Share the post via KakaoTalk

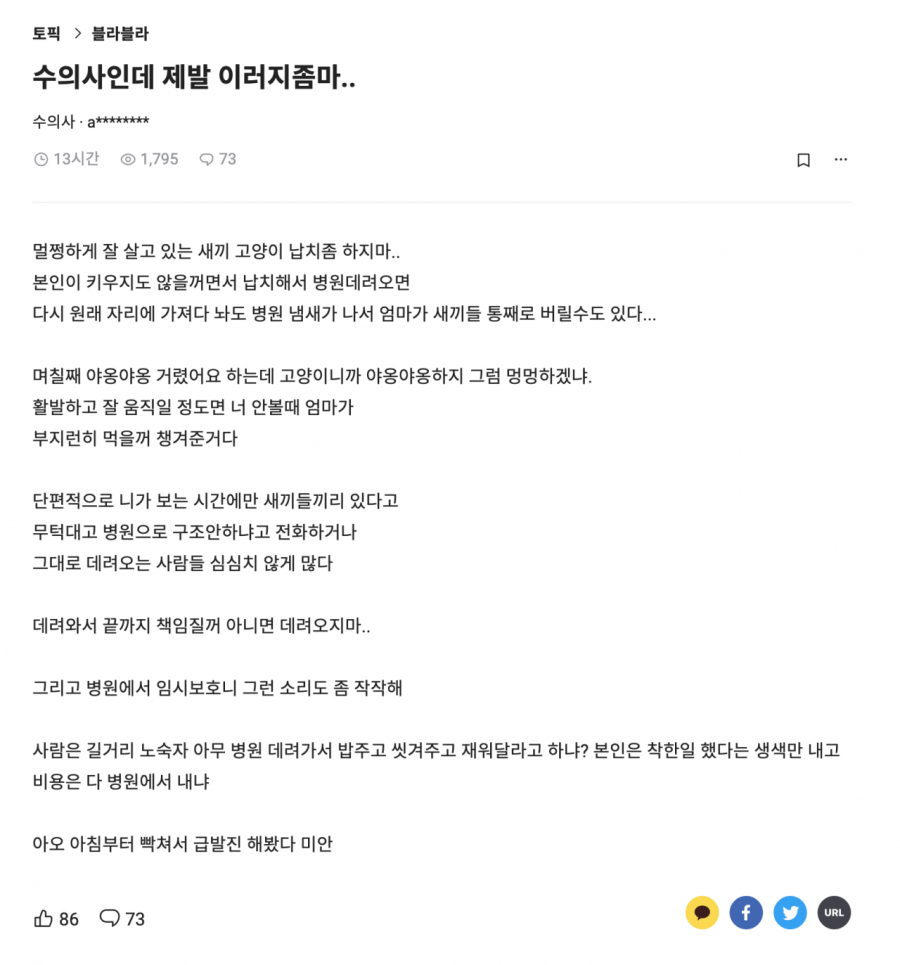click(x=702, y=912)
